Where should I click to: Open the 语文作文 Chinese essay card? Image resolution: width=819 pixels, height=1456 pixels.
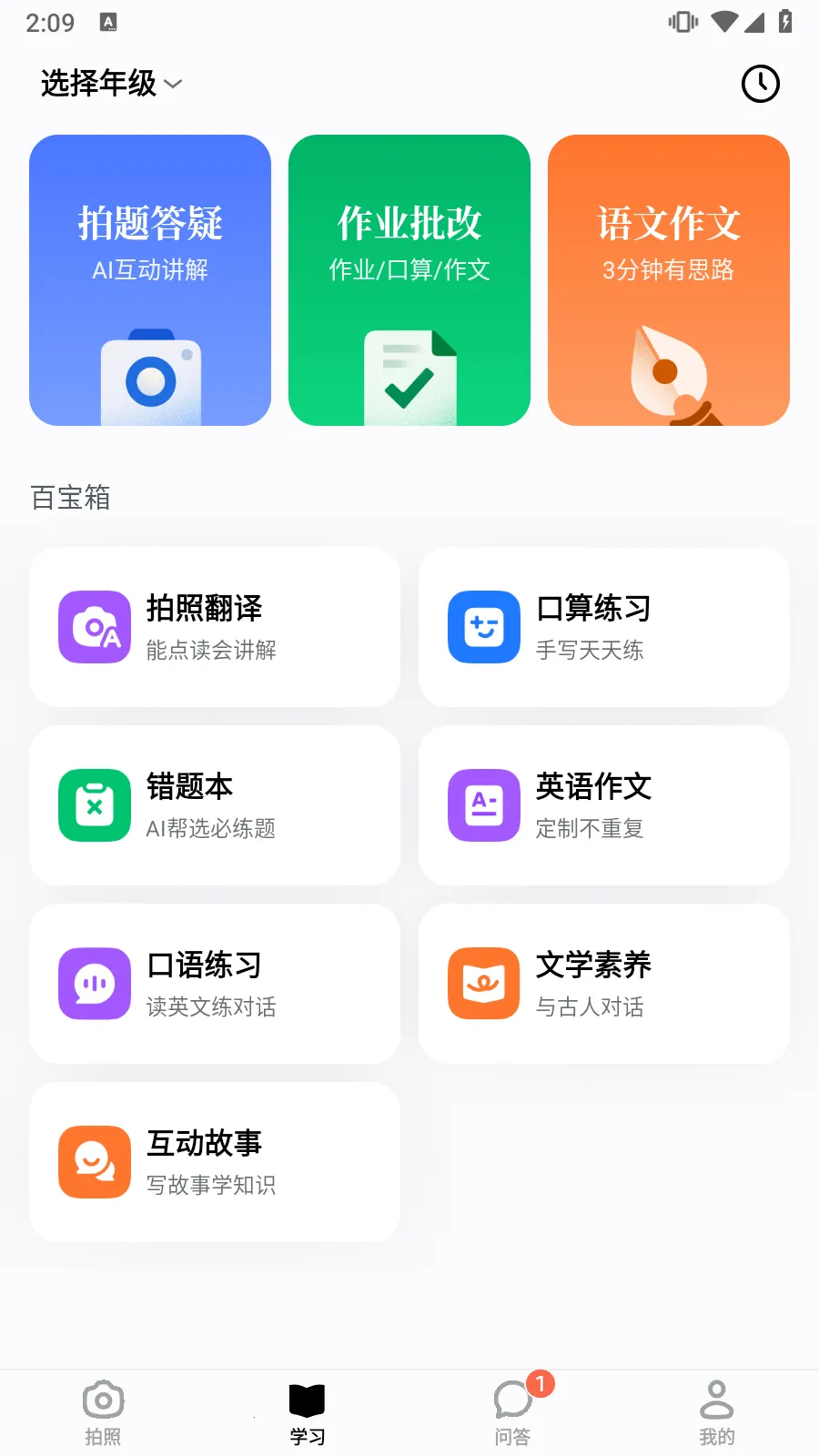pos(667,280)
